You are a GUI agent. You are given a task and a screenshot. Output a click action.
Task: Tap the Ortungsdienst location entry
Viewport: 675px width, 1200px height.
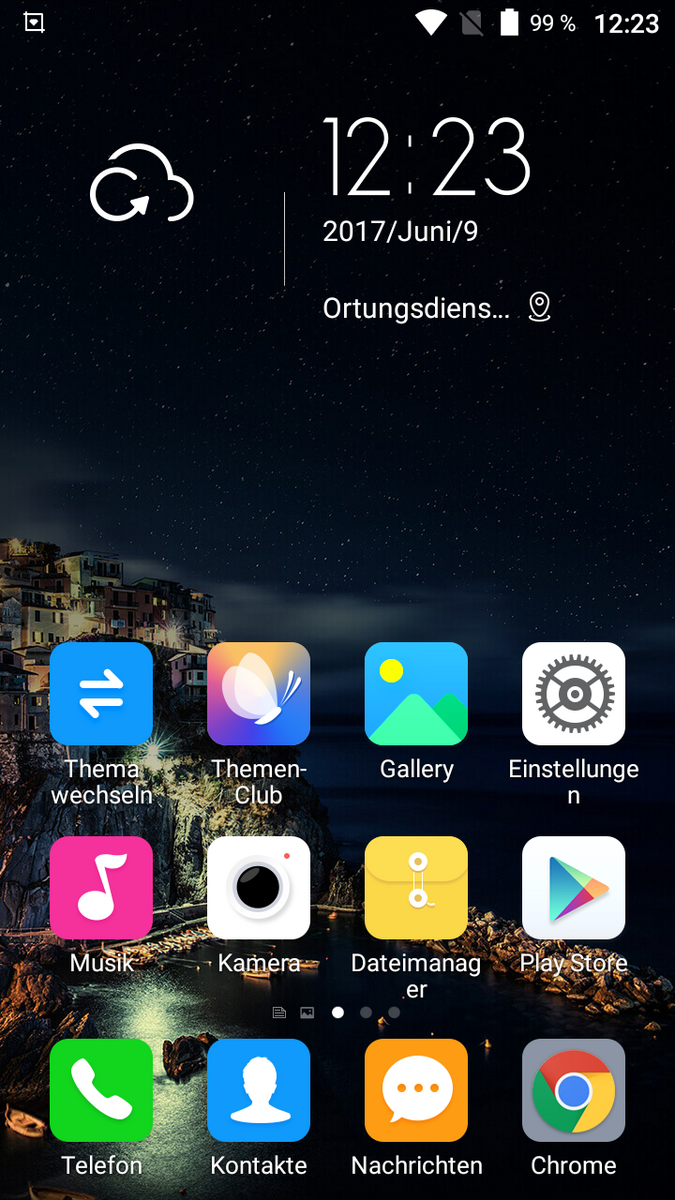tap(437, 308)
